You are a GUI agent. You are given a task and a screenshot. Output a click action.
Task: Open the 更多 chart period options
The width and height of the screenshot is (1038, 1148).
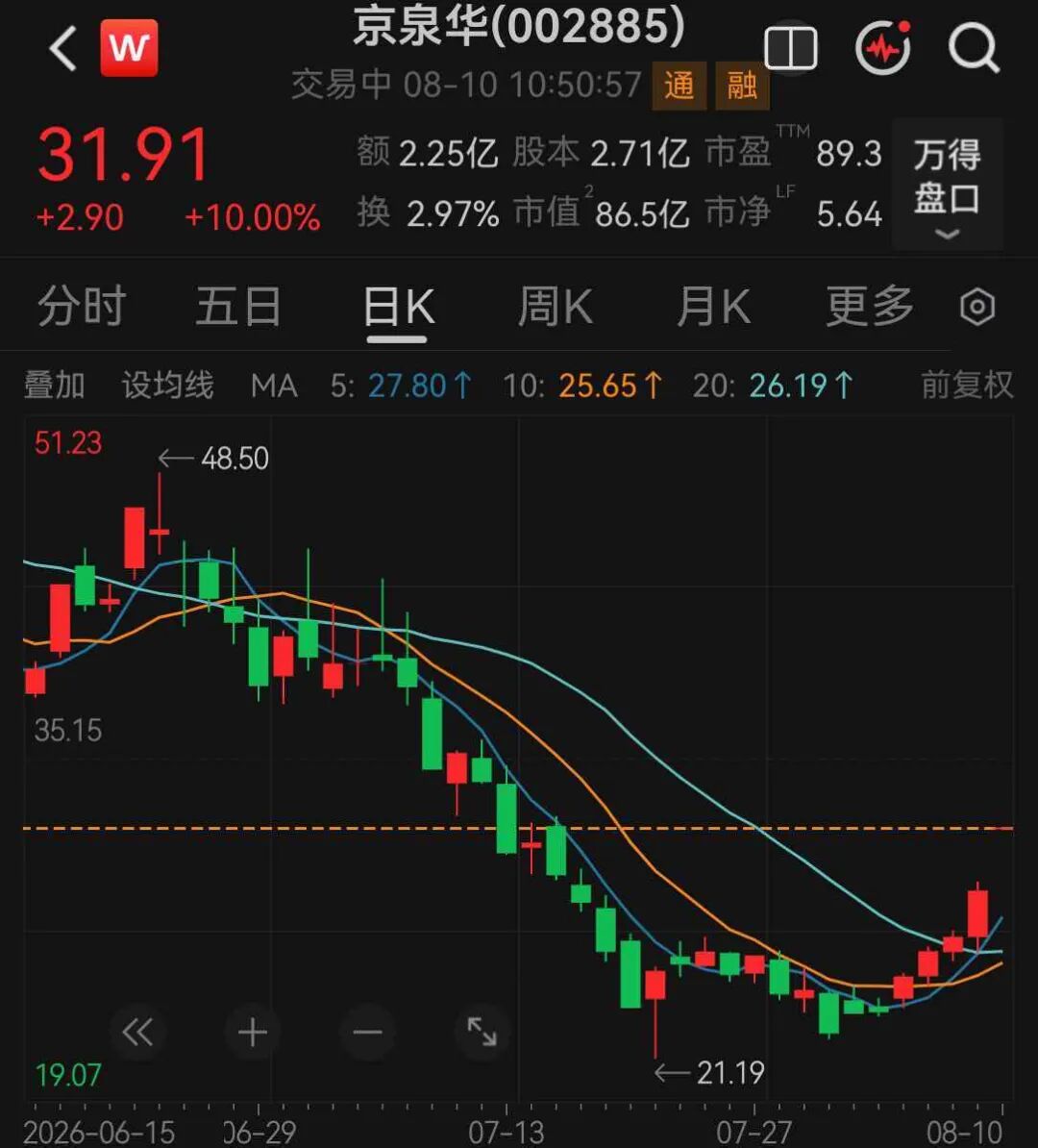coord(871,306)
